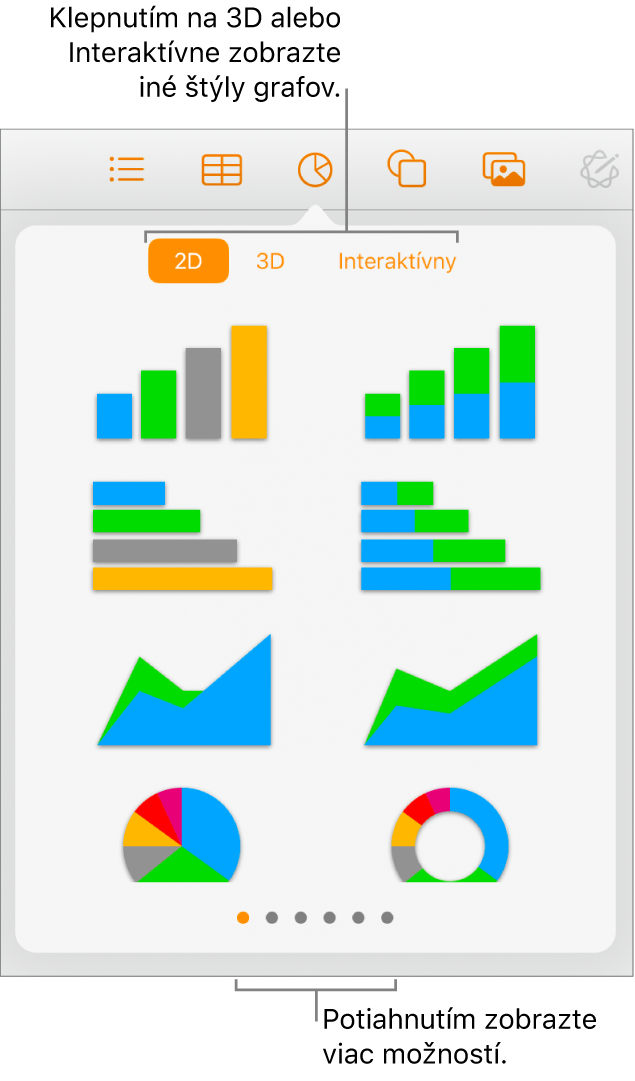Add the stacked area chart
The width and height of the screenshot is (635, 1081).
coord(452,692)
